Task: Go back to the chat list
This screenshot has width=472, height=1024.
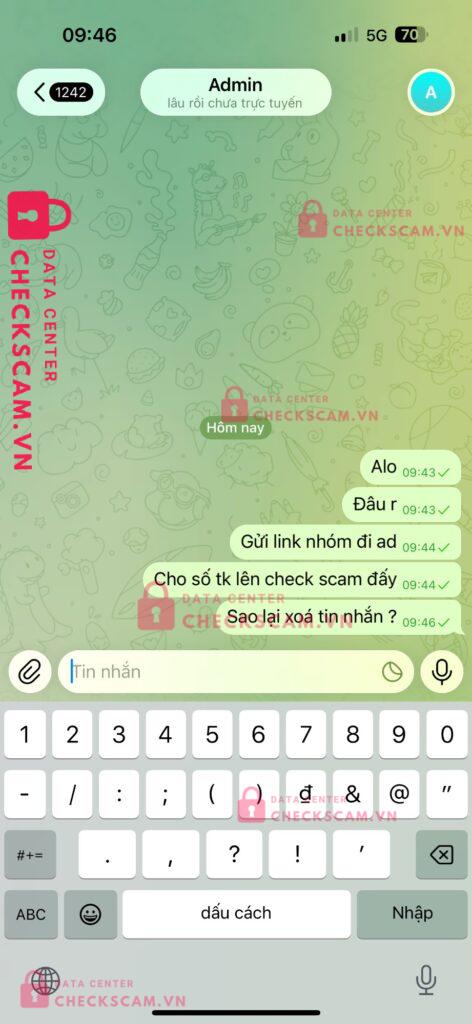Action: (61, 92)
